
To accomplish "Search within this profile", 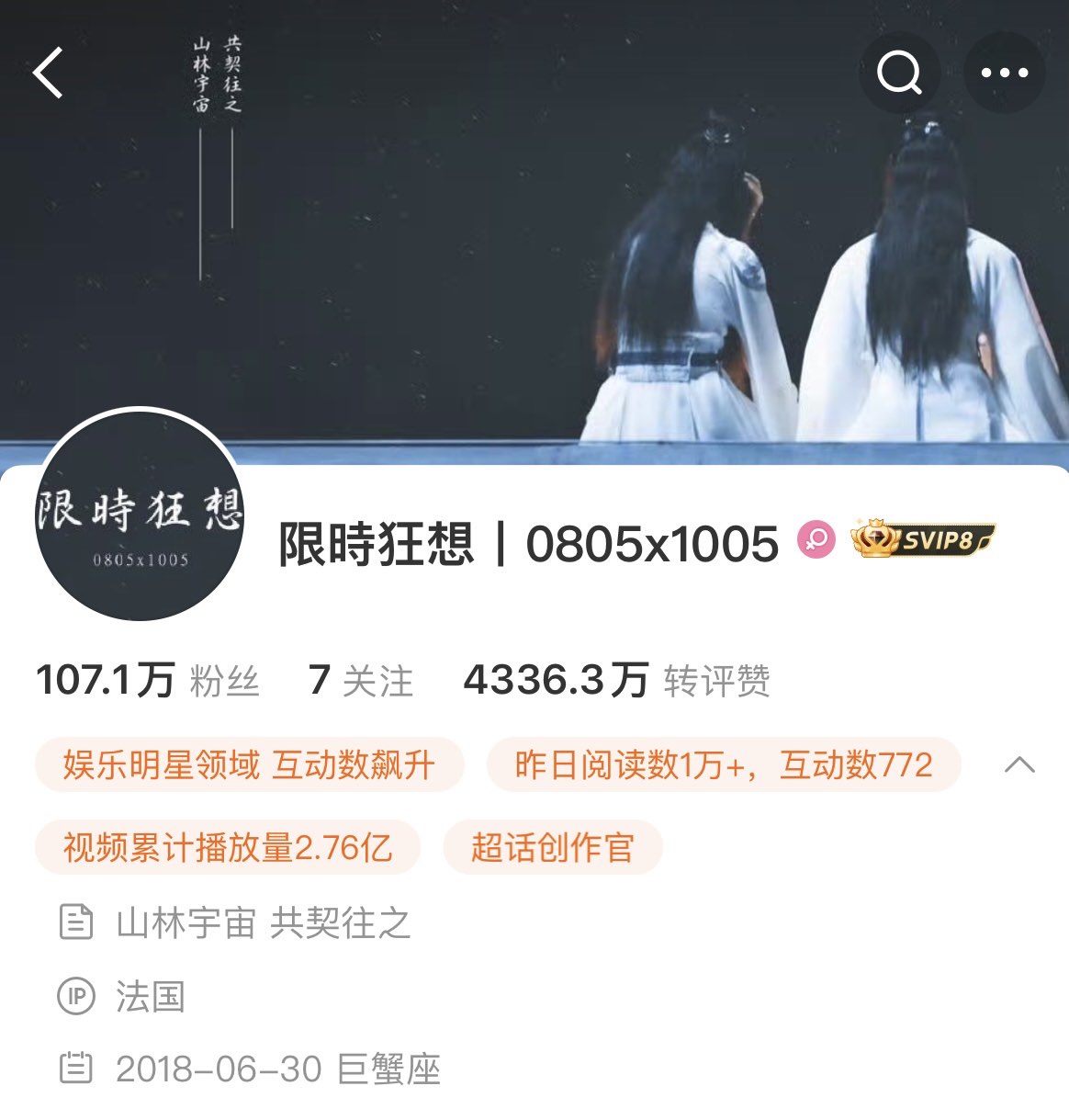I will point(899,73).
